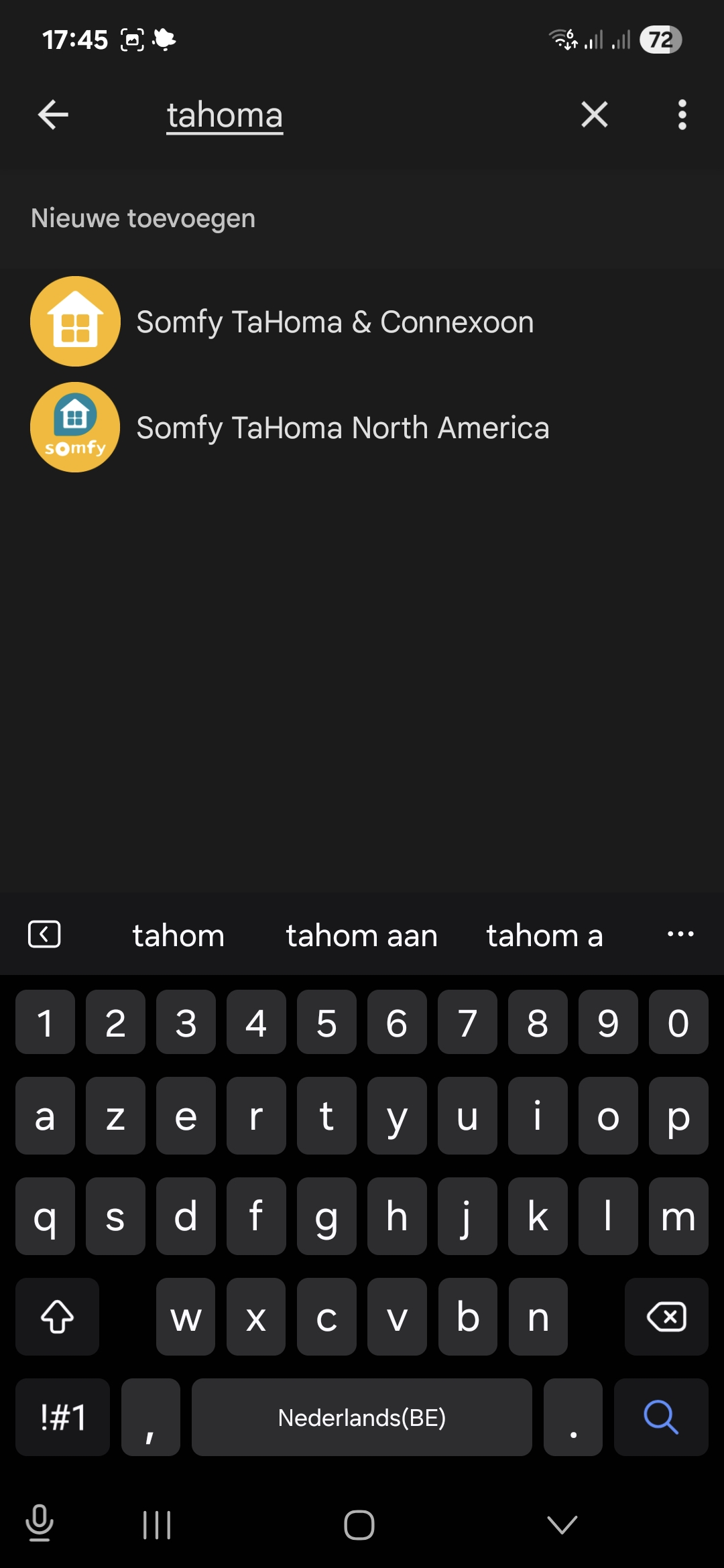Switch keyboard to symbols with !#1

coord(62,1417)
